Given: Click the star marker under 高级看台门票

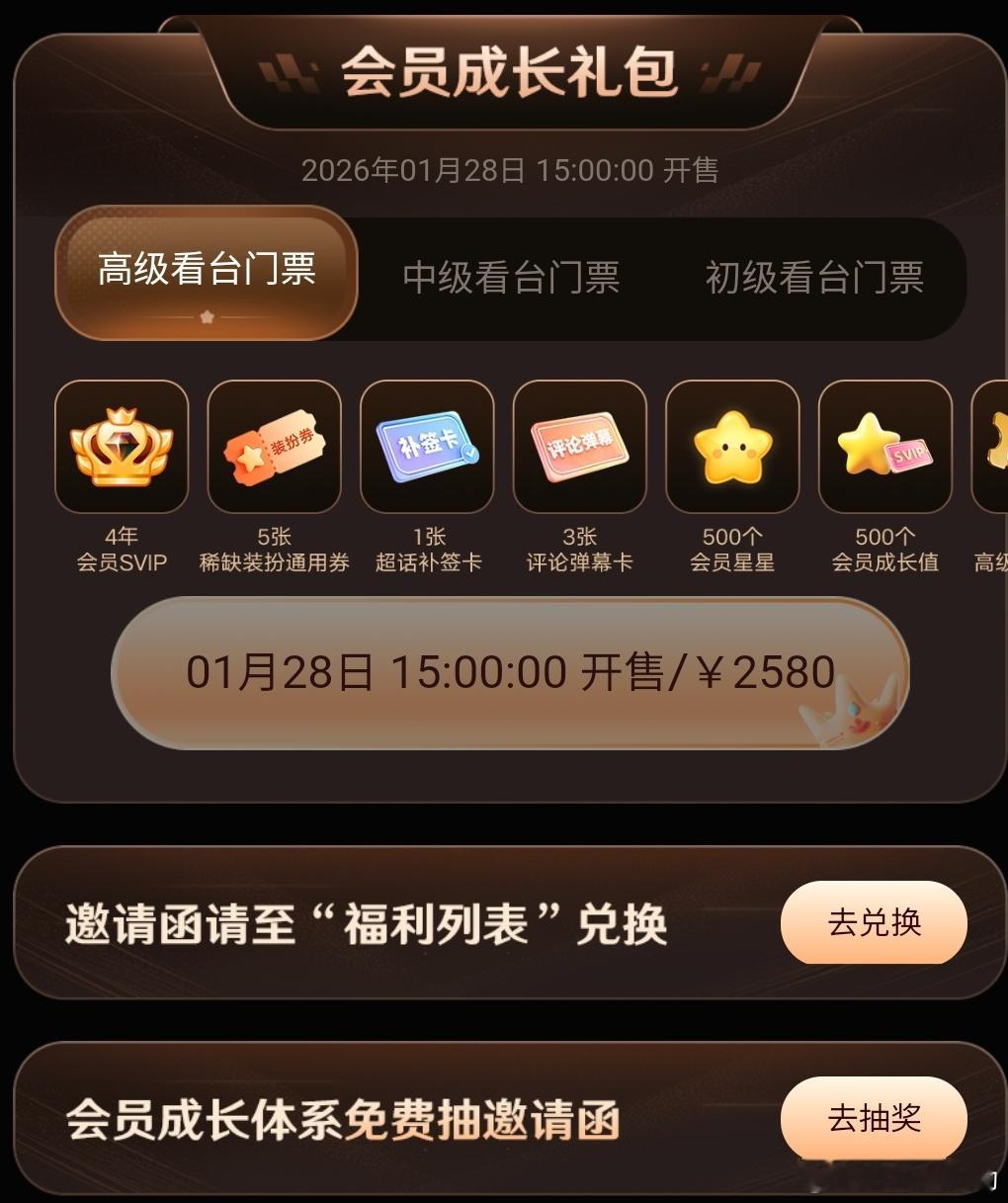Looking at the screenshot, I should [x=205, y=317].
